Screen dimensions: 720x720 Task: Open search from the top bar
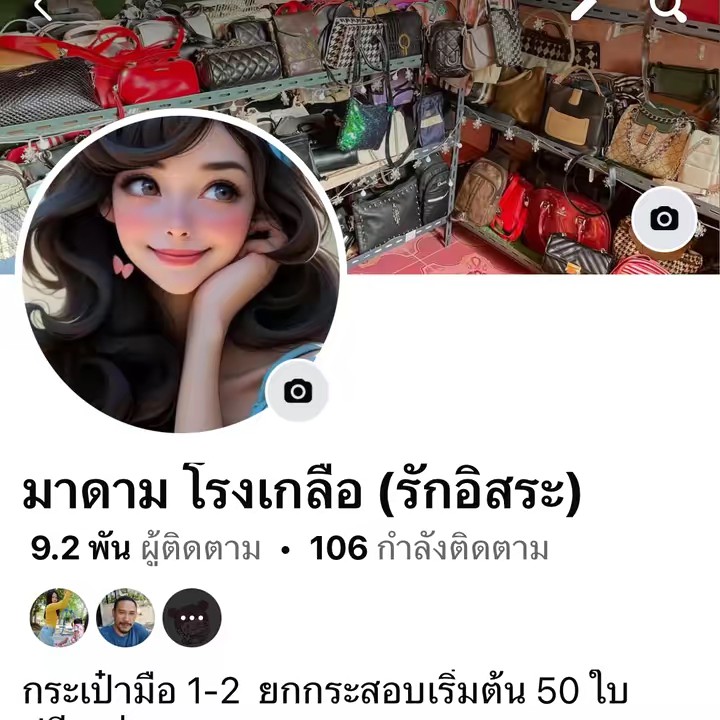pos(667,8)
